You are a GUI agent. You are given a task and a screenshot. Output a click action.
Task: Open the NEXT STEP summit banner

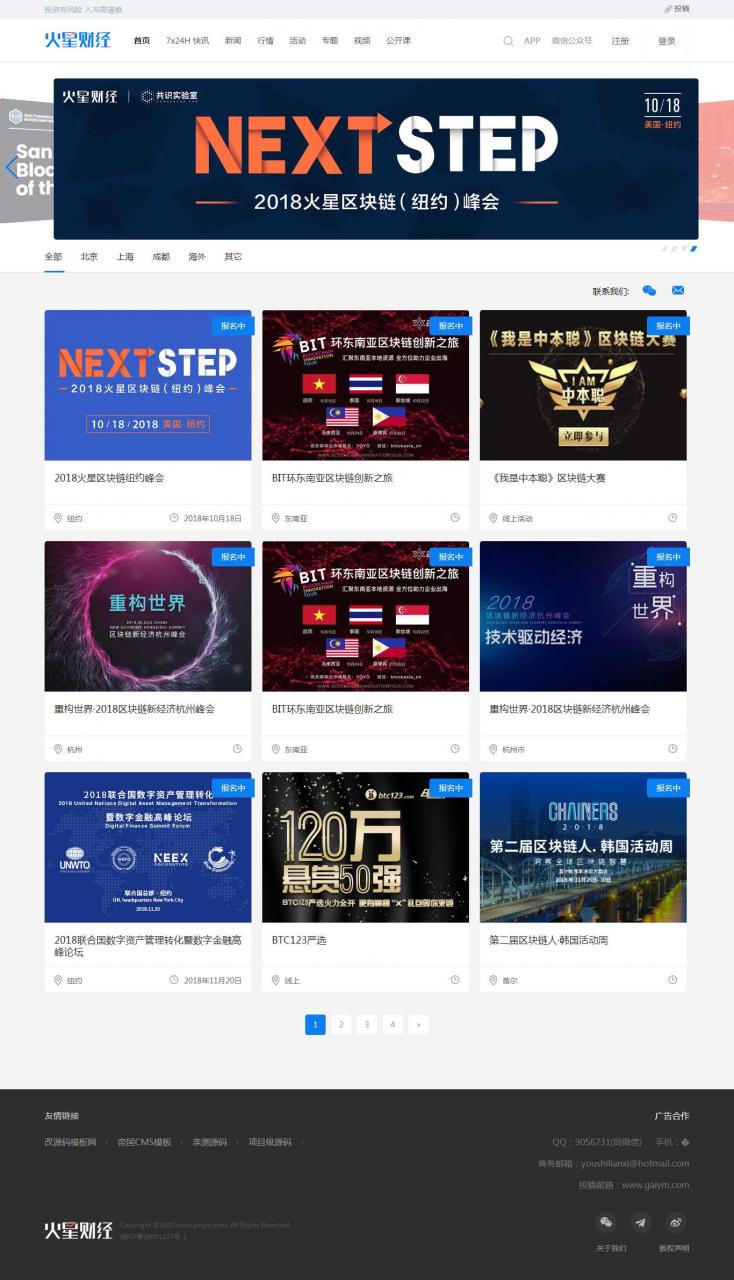point(376,159)
